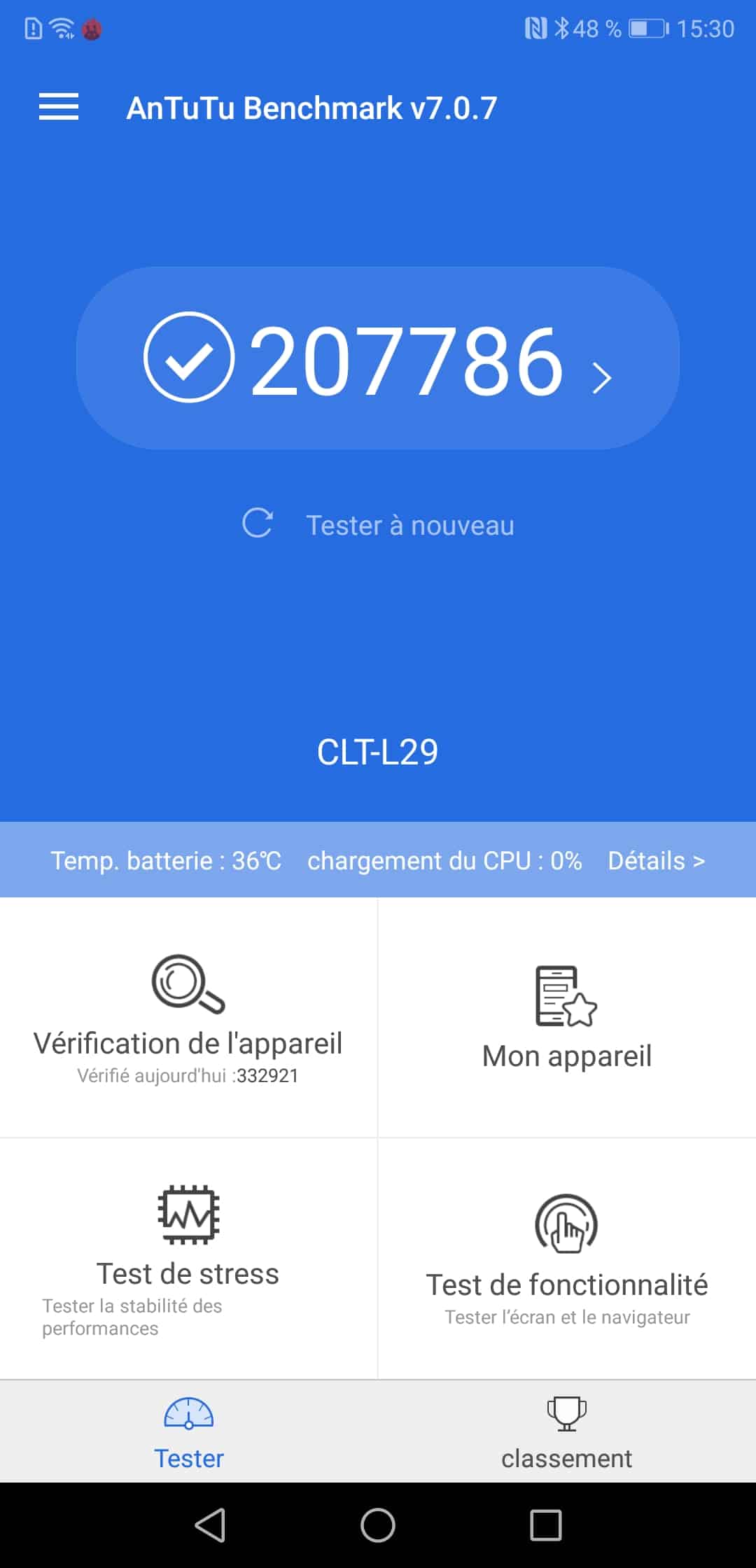
Task: Open Détails for temperature and CPU
Action: coord(656,860)
